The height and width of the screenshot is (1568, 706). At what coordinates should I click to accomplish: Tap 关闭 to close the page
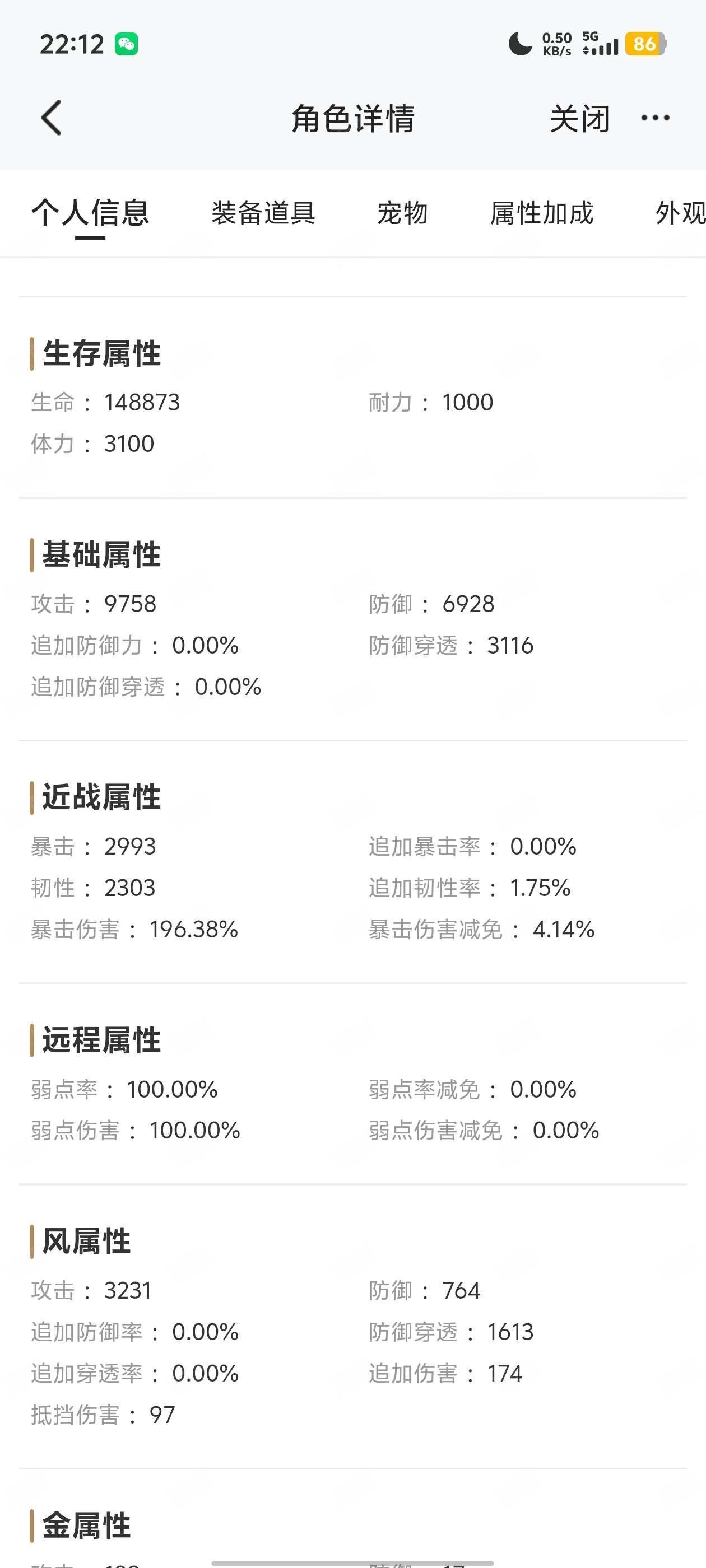tap(579, 118)
